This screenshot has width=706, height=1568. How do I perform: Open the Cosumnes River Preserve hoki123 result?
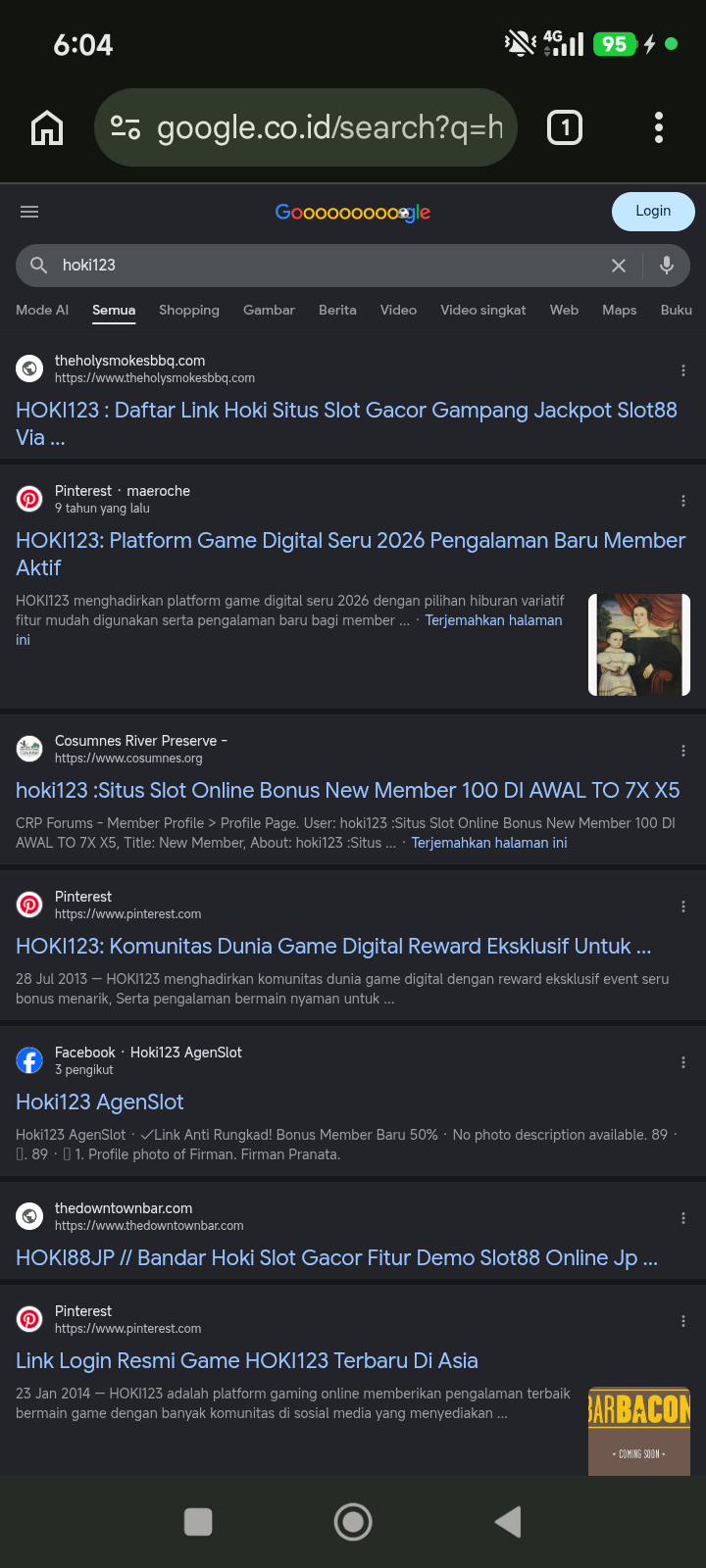click(348, 790)
